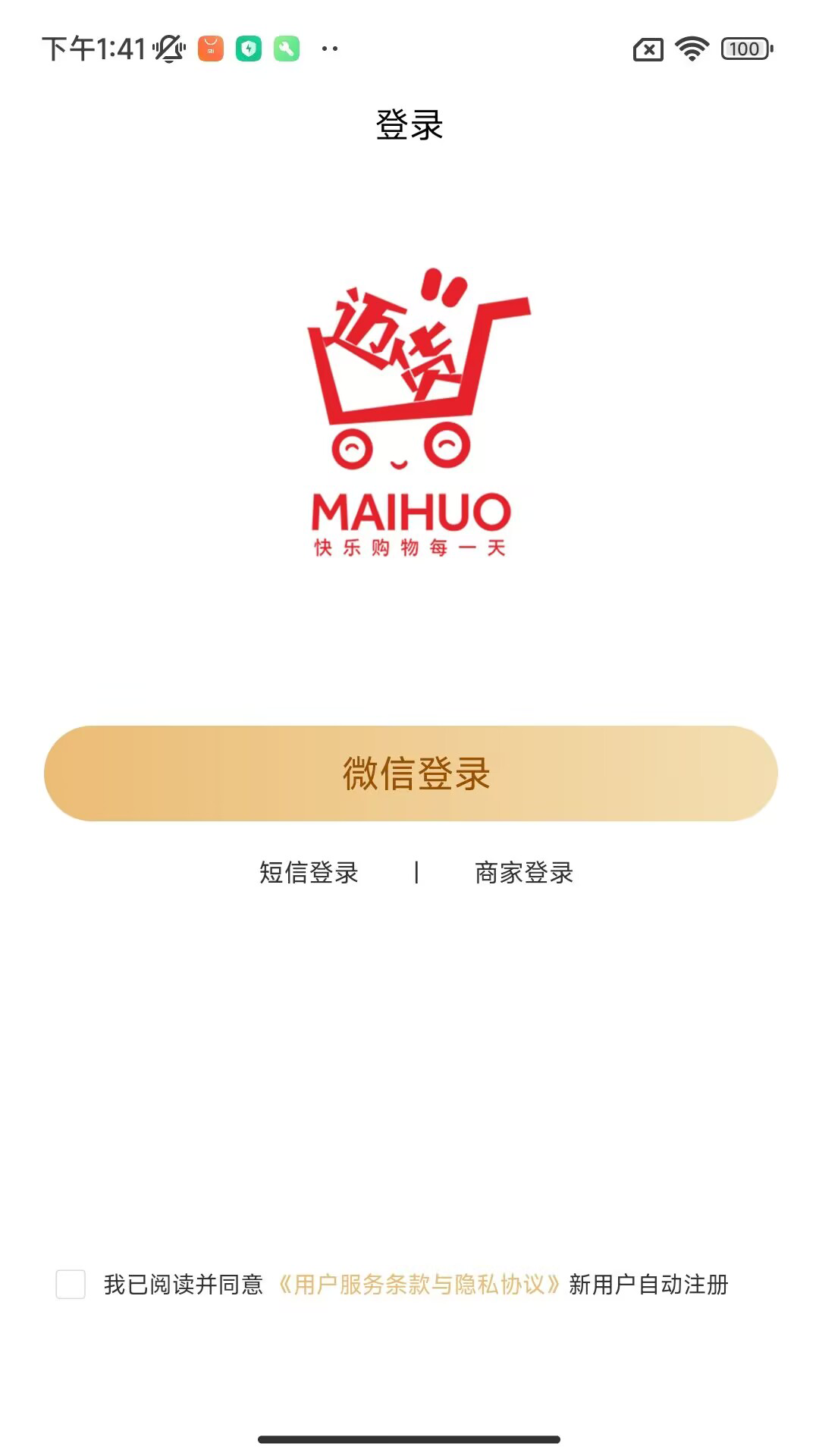Choose 短信登录 option
Image resolution: width=819 pixels, height=1456 pixels.
[x=309, y=873]
